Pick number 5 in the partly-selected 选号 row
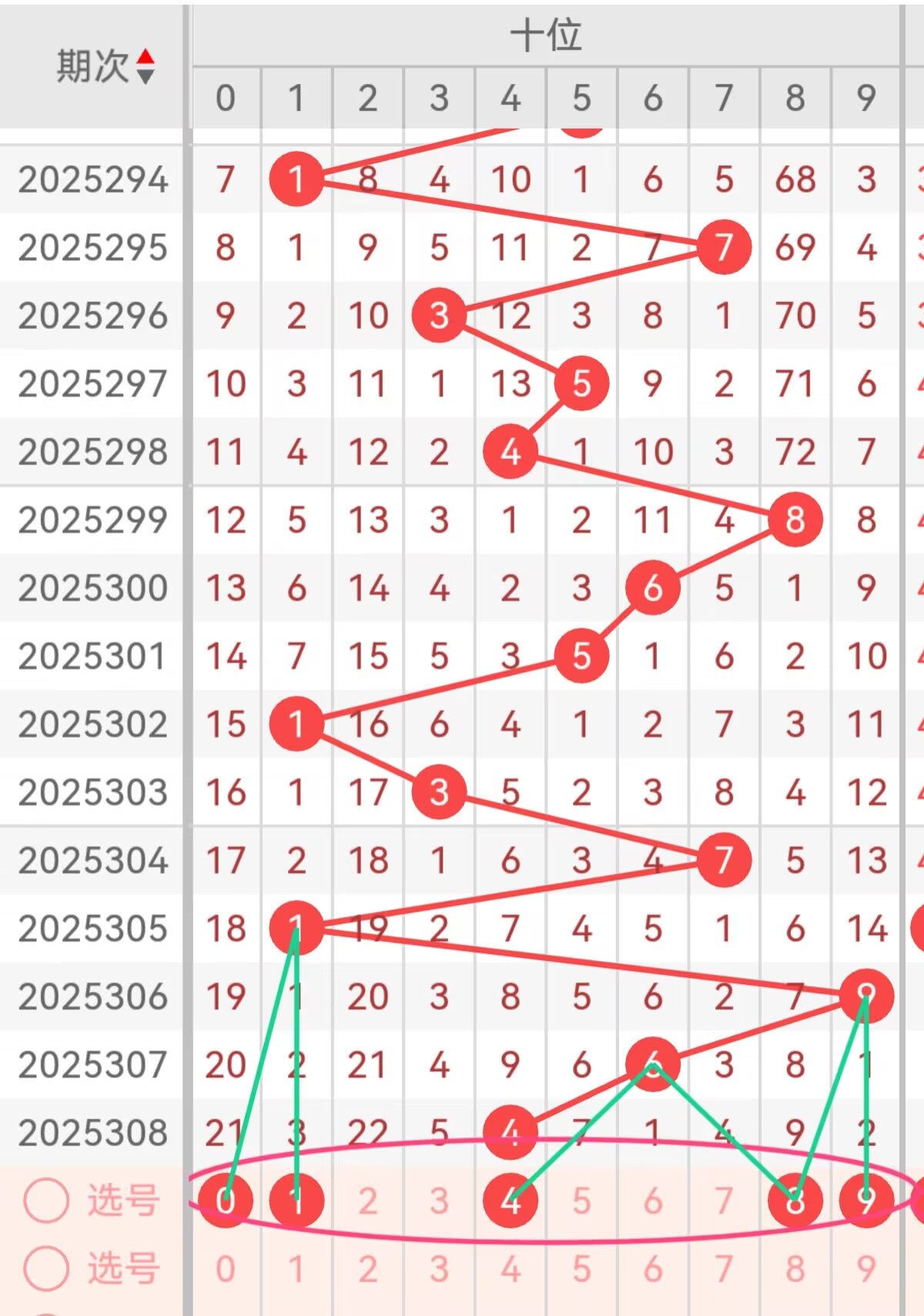The height and width of the screenshot is (1316, 924). tap(581, 1200)
